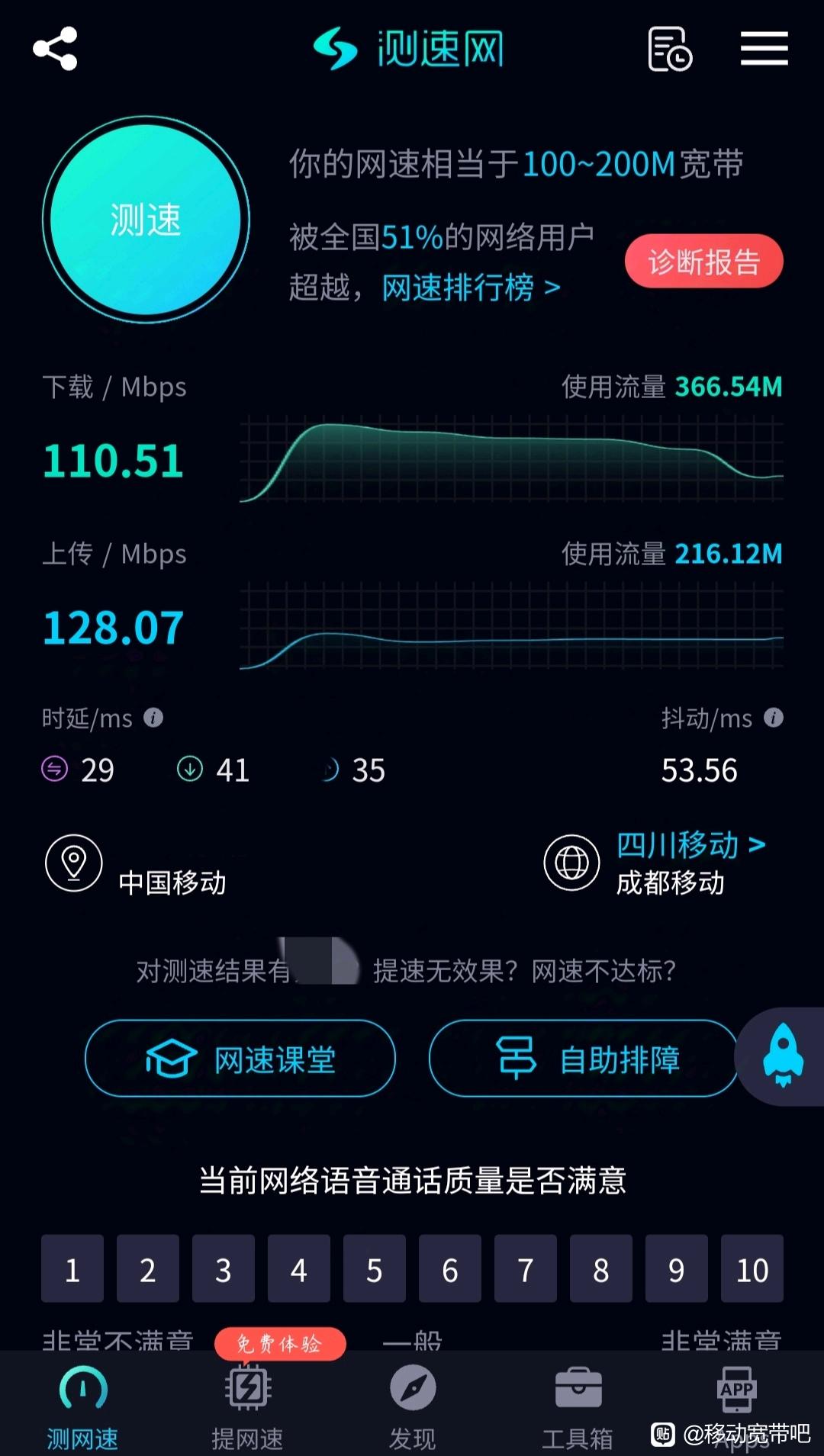Rate voice call quality as 10
Screen dimensions: 824x1456
pos(752,1268)
